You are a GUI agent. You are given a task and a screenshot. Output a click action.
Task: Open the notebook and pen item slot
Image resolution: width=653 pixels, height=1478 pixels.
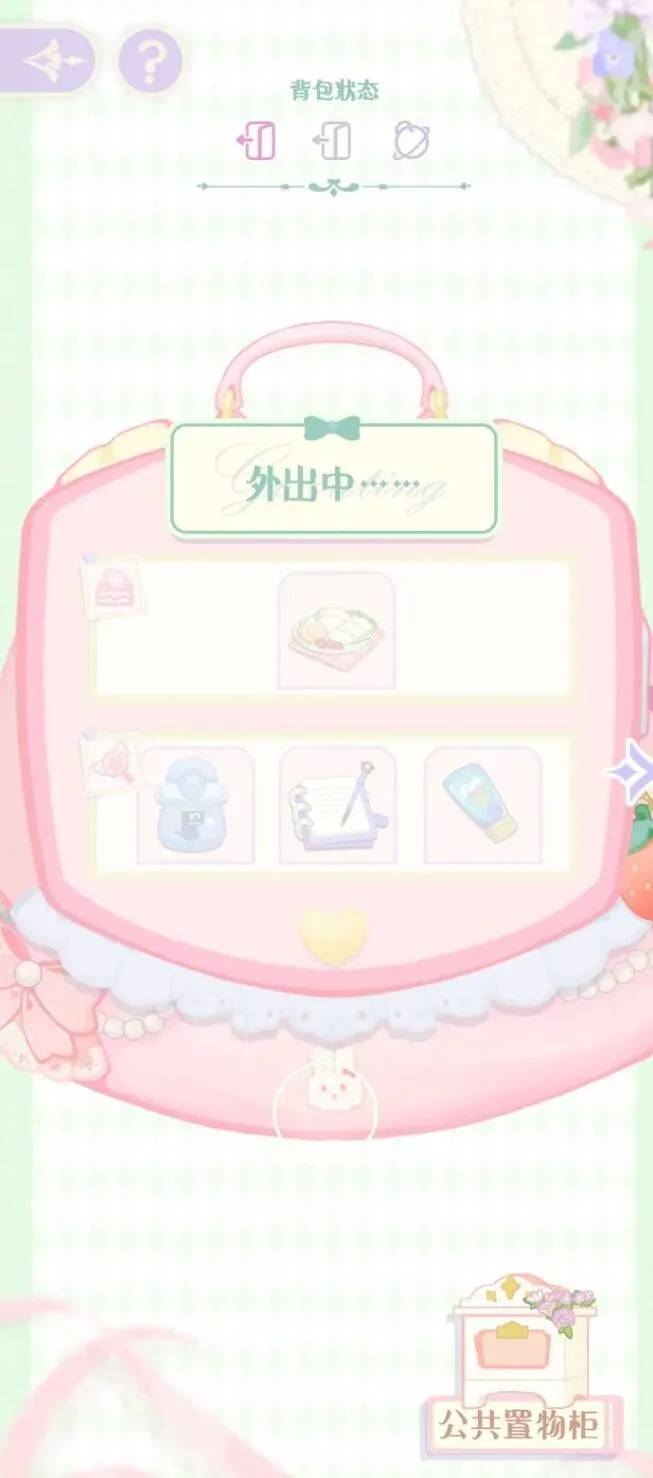337,805
